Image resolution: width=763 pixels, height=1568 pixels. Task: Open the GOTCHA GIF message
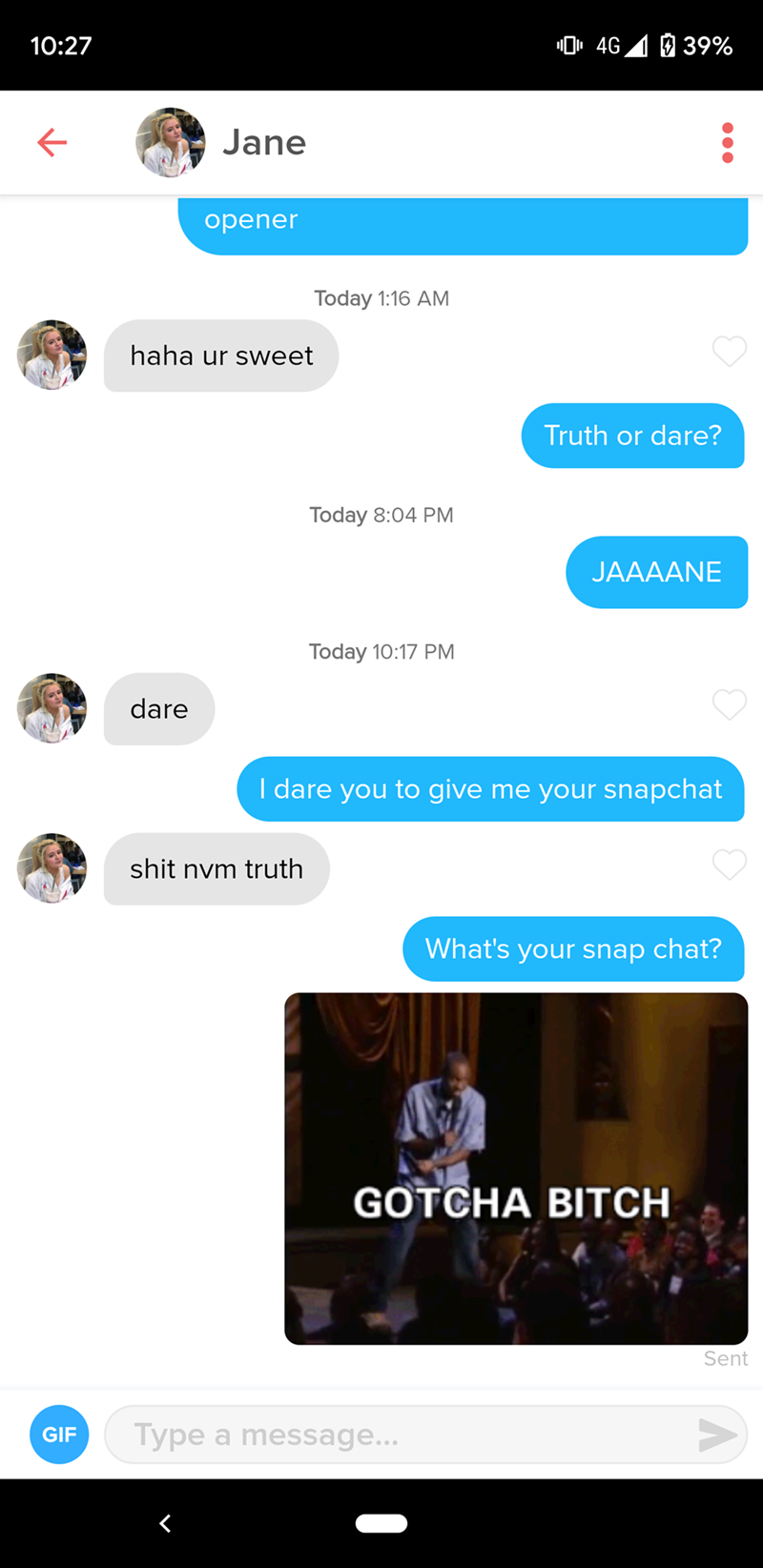516,1169
